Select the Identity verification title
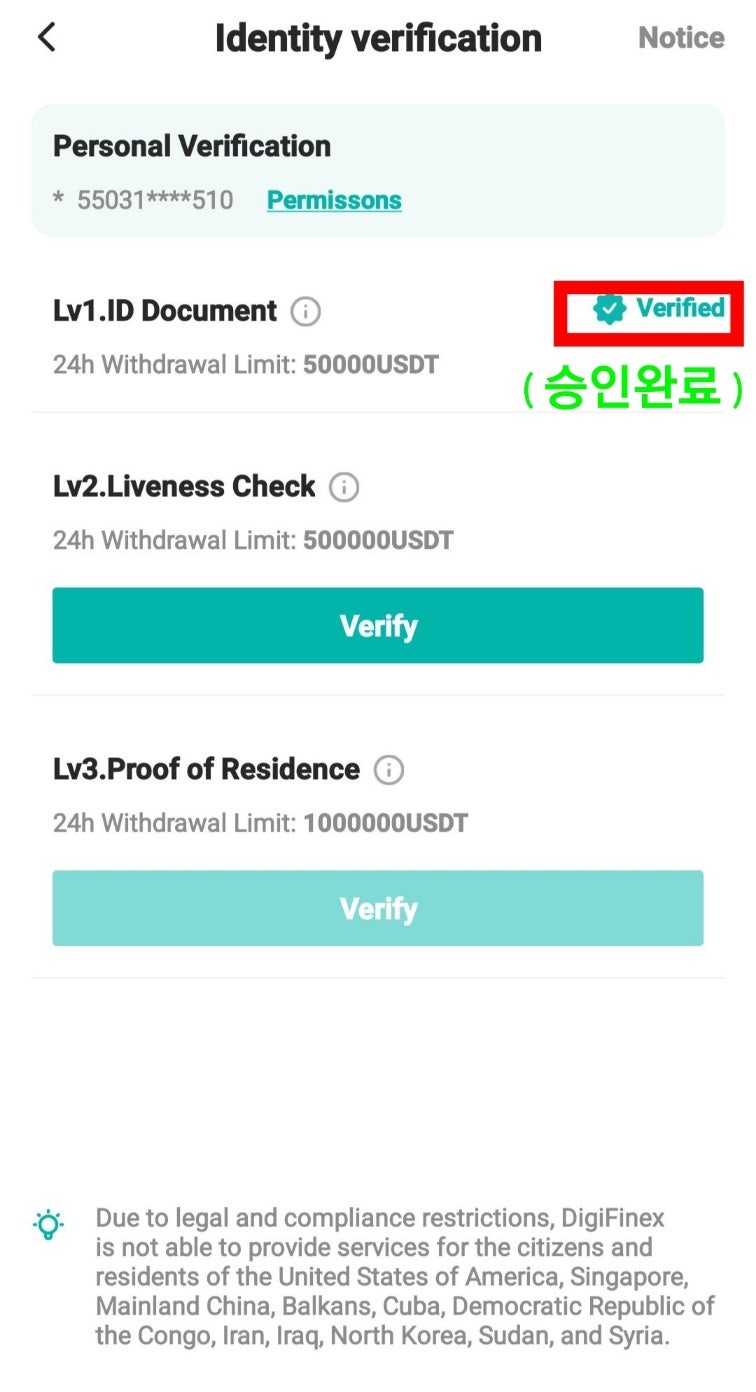This screenshot has height=1392, width=756. (378, 38)
